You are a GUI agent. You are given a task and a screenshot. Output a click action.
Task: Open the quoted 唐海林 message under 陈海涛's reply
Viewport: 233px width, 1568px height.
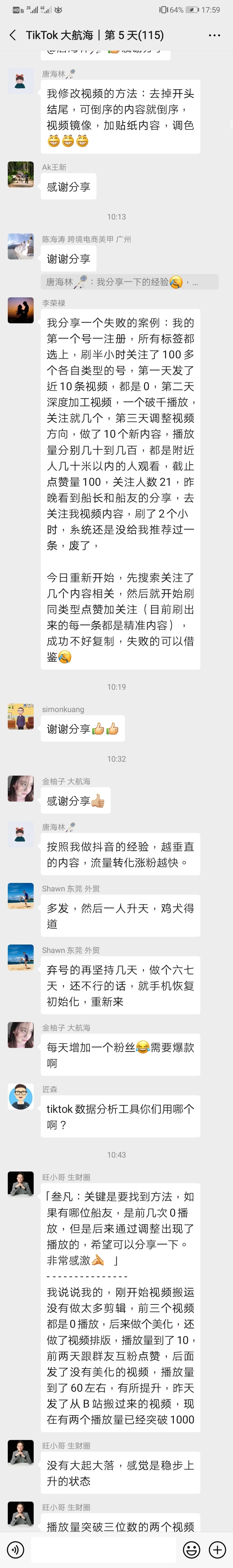[x=129, y=282]
